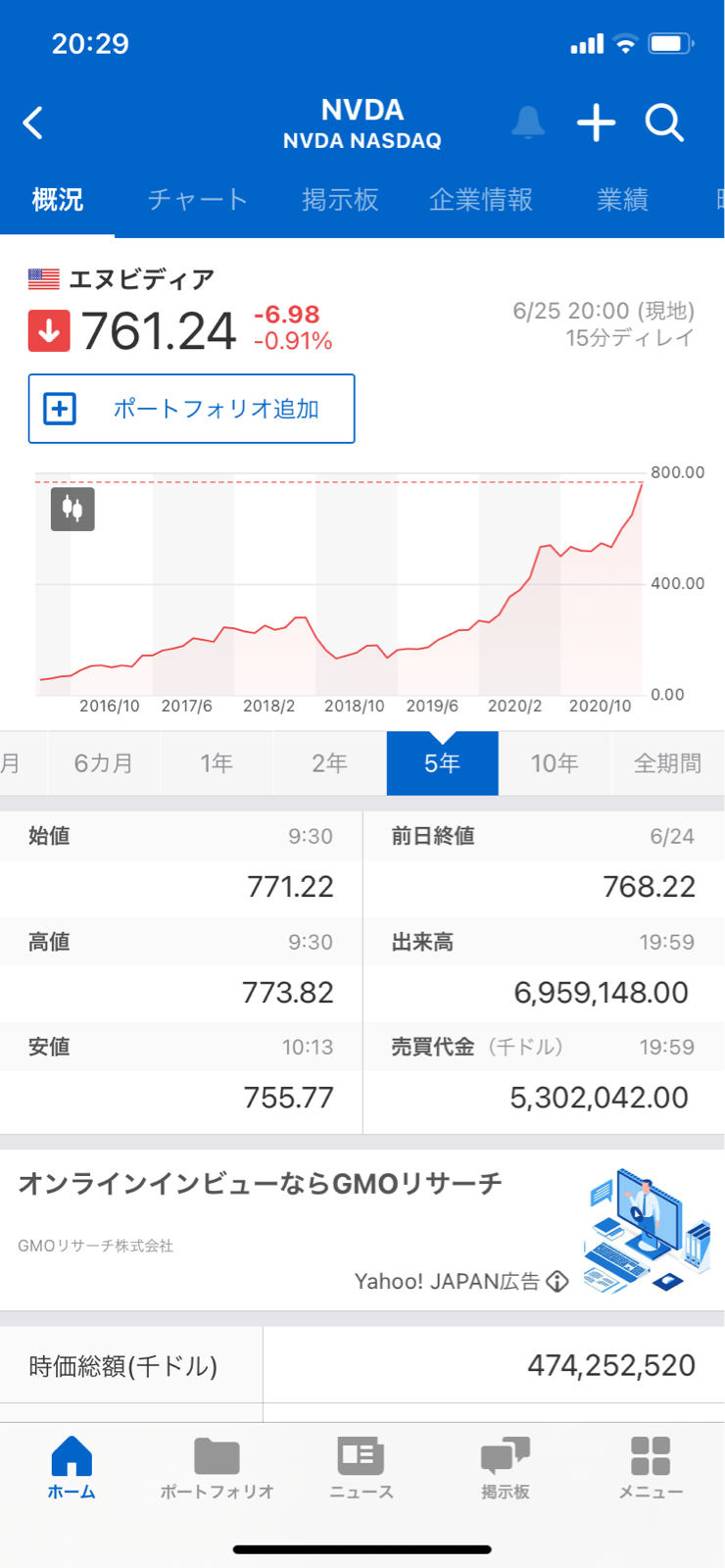Open 掲示板 in bottom navigation
Screen dimensions: 725x1568
(506, 1468)
